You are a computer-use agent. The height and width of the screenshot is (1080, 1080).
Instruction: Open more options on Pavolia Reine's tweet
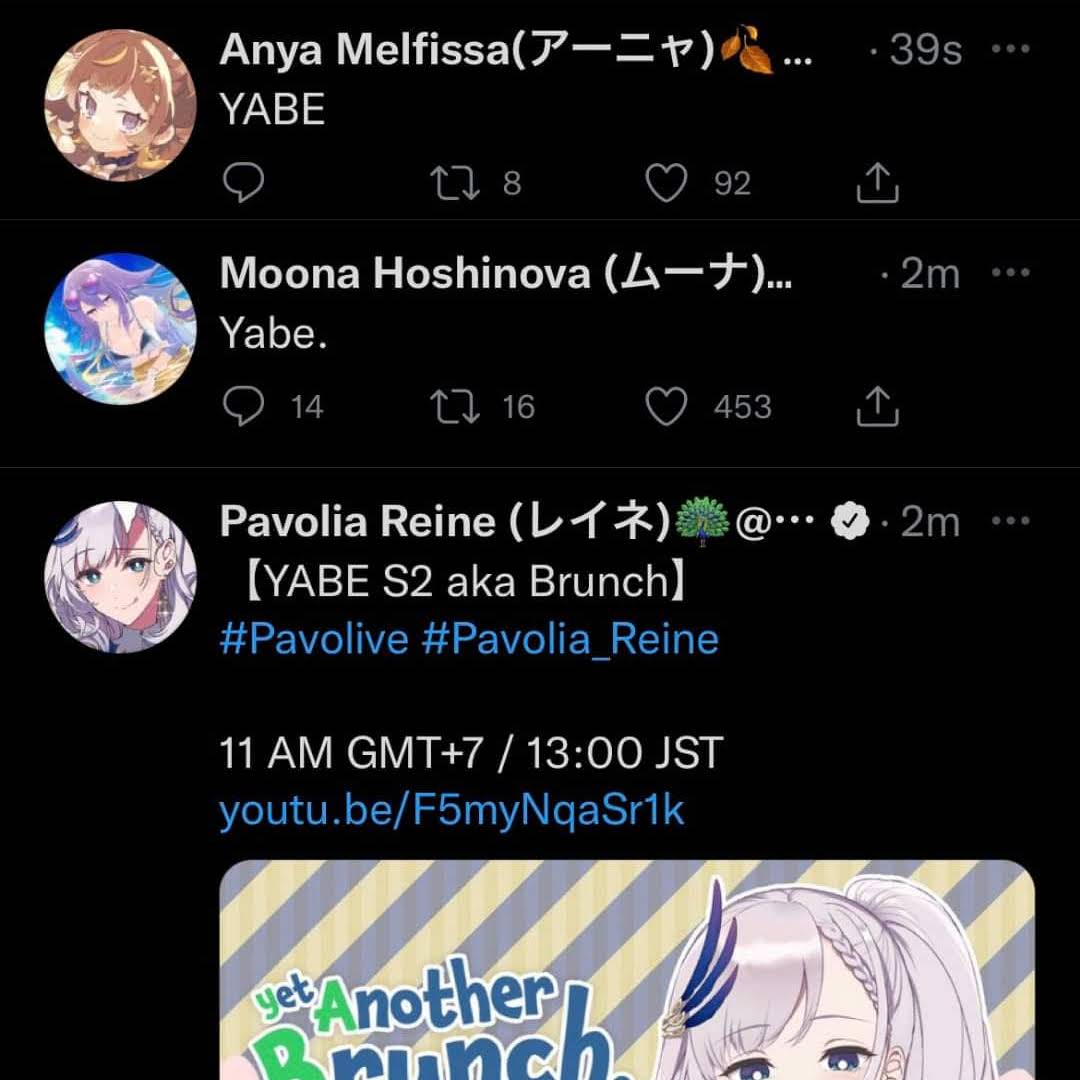pos(1010,521)
